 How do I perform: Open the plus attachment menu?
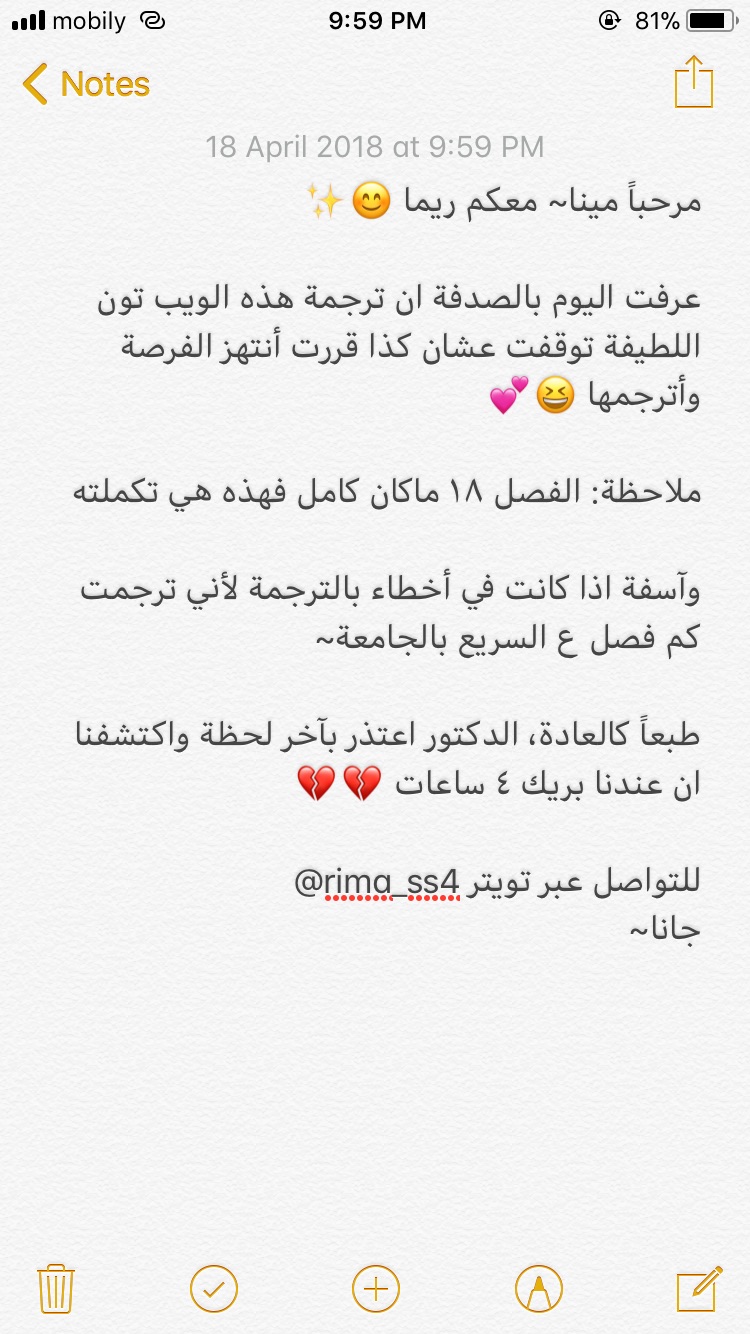(376, 1288)
